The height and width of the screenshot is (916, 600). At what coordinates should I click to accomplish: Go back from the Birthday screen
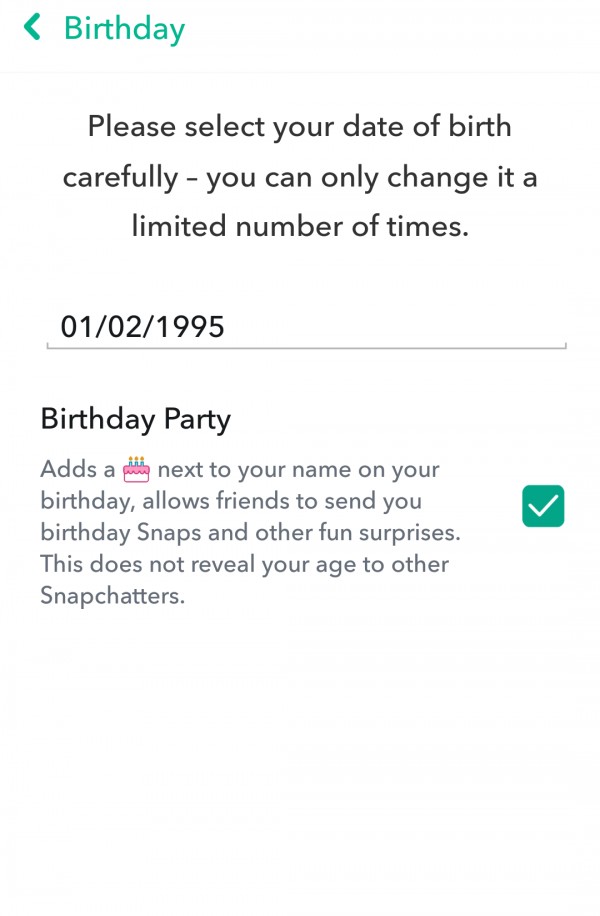[x=34, y=27]
